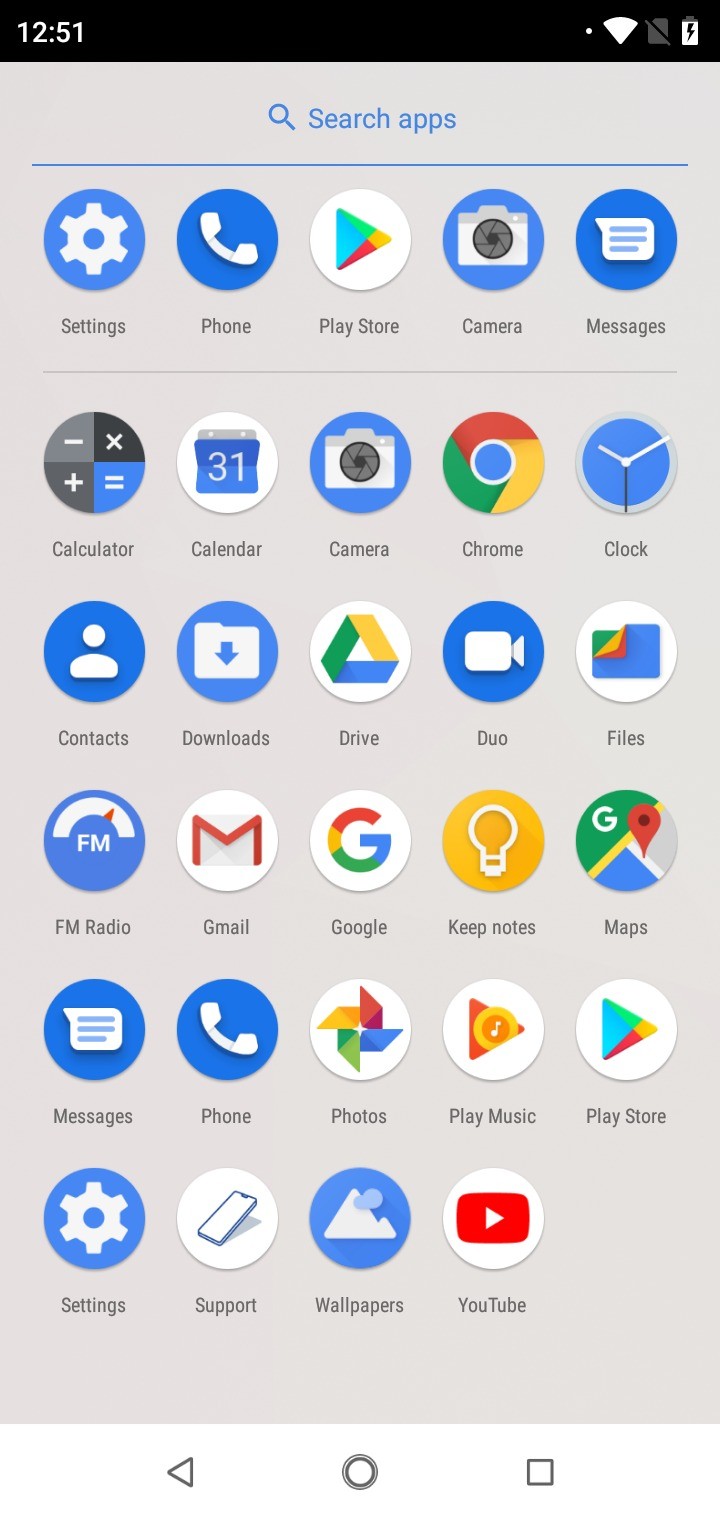Image resolution: width=720 pixels, height=1520 pixels.
Task: Launch Maps
Action: pyautogui.click(x=626, y=841)
